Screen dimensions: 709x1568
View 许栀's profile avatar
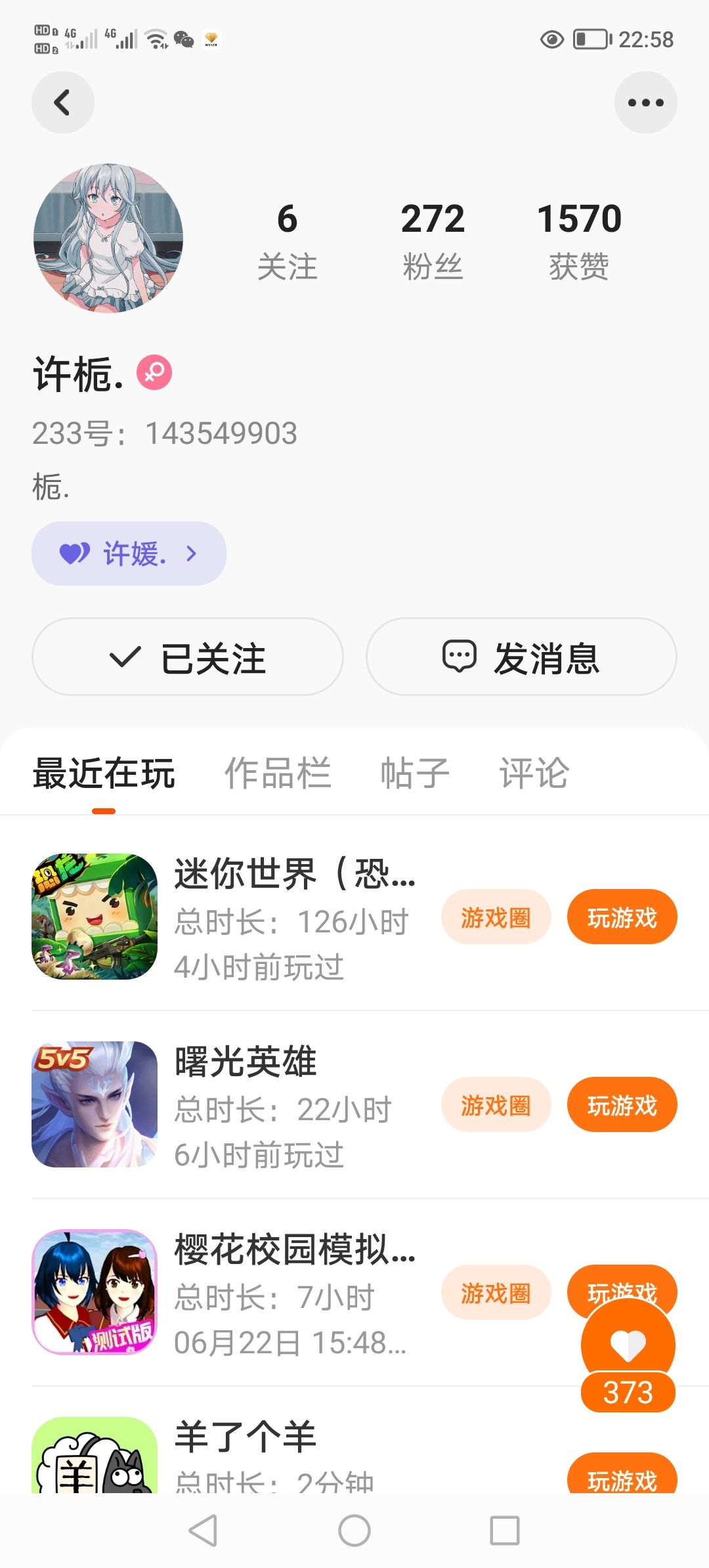[x=108, y=238]
